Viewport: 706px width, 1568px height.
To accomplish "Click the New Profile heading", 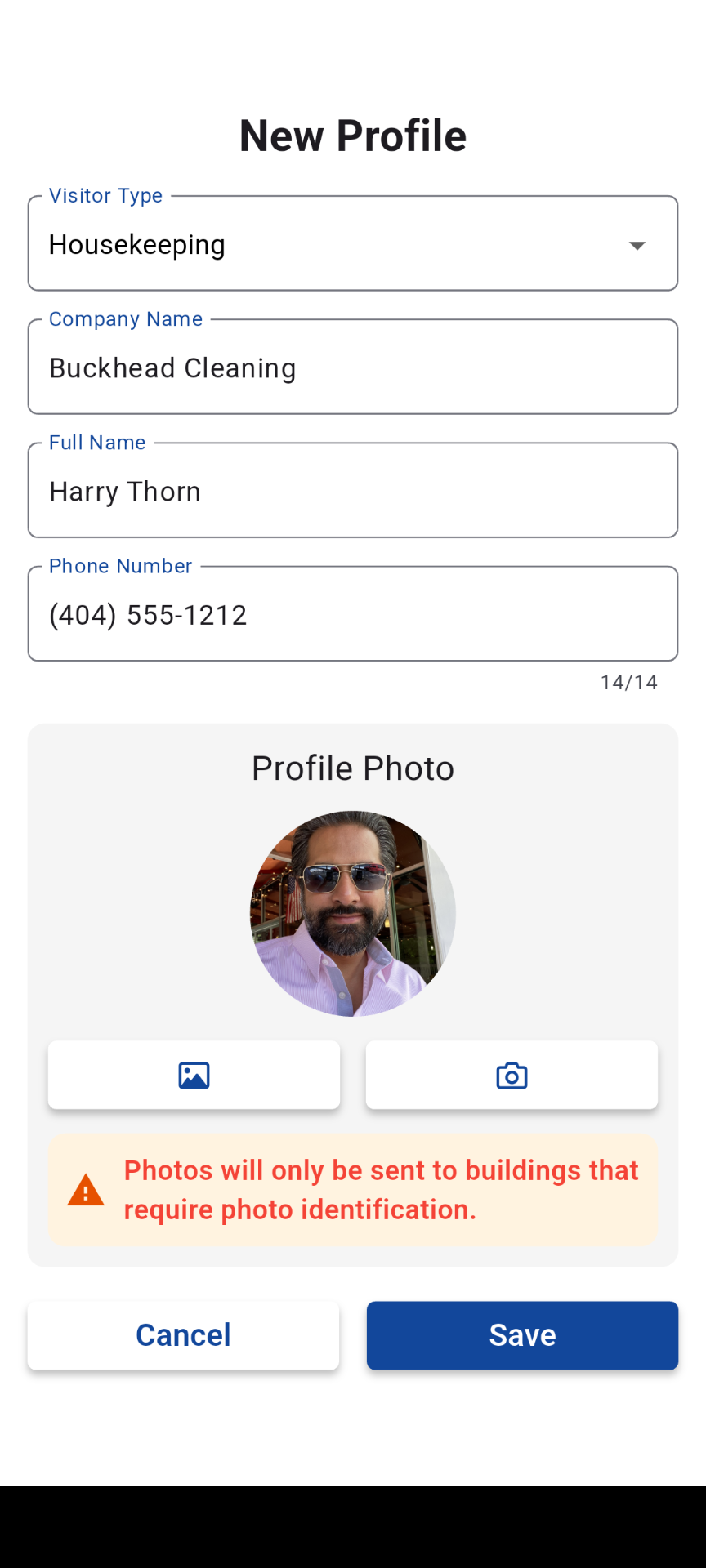I will click(x=353, y=136).
